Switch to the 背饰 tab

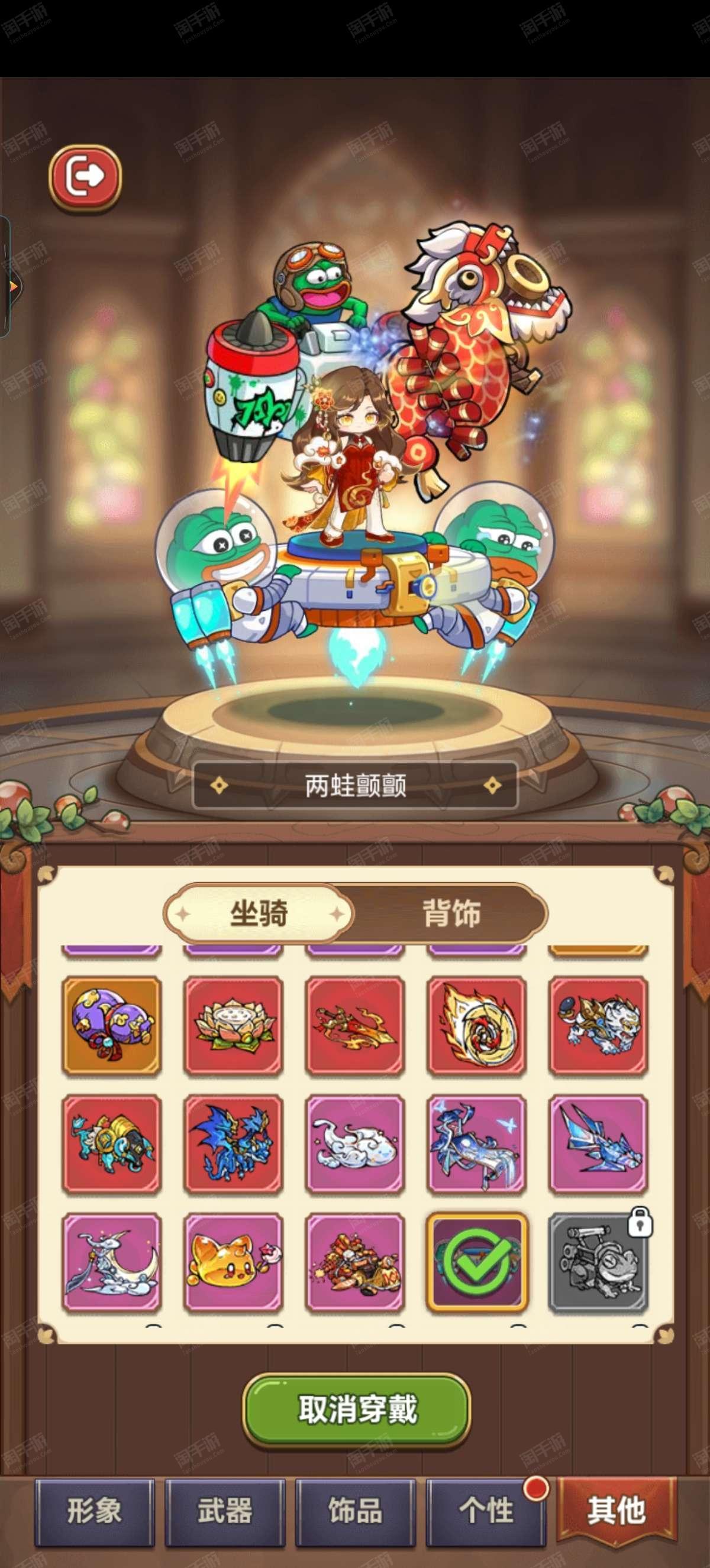click(451, 913)
